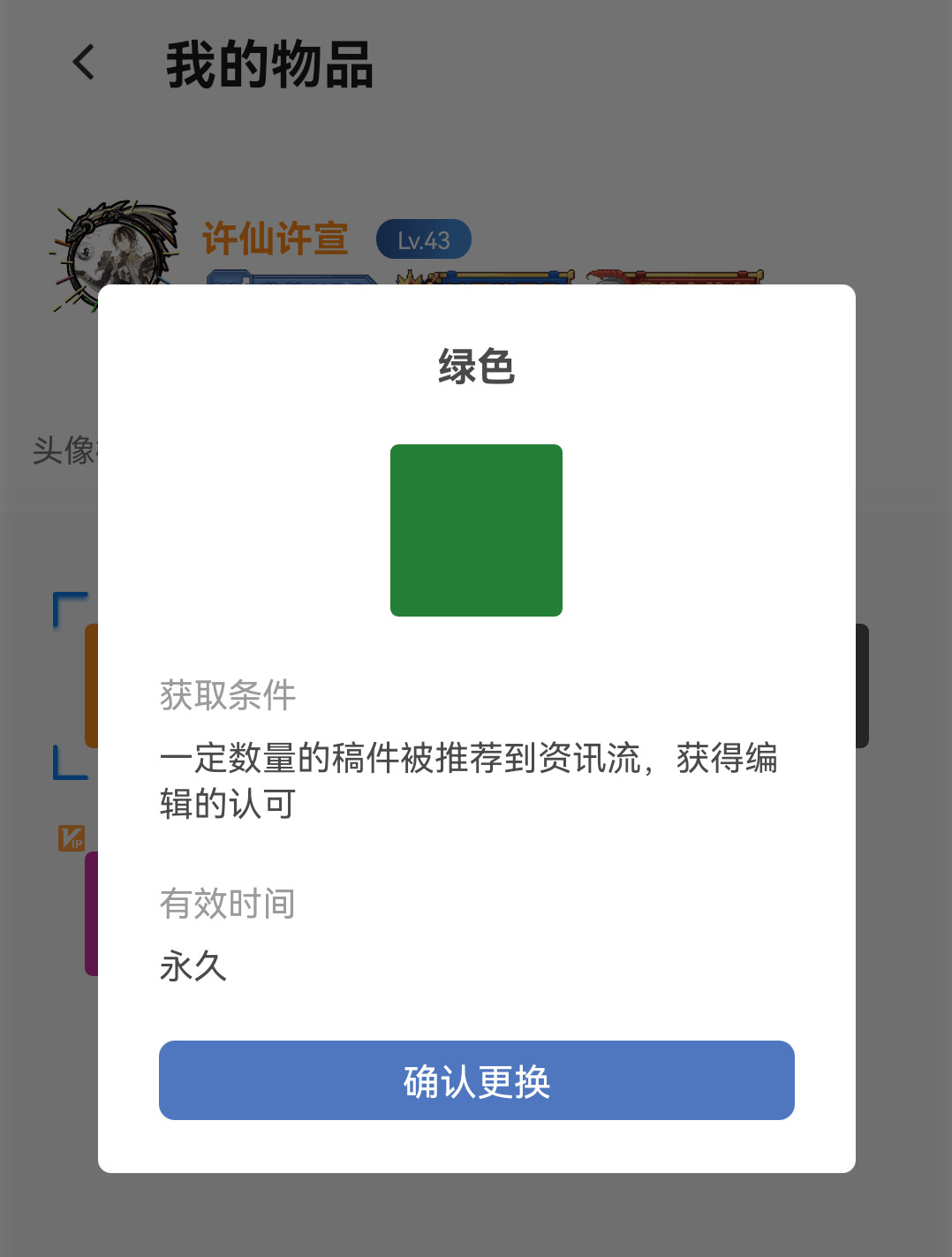This screenshot has width=952, height=1257.
Task: Tap the 确认更换 confirm button
Action: pyautogui.click(x=476, y=1080)
